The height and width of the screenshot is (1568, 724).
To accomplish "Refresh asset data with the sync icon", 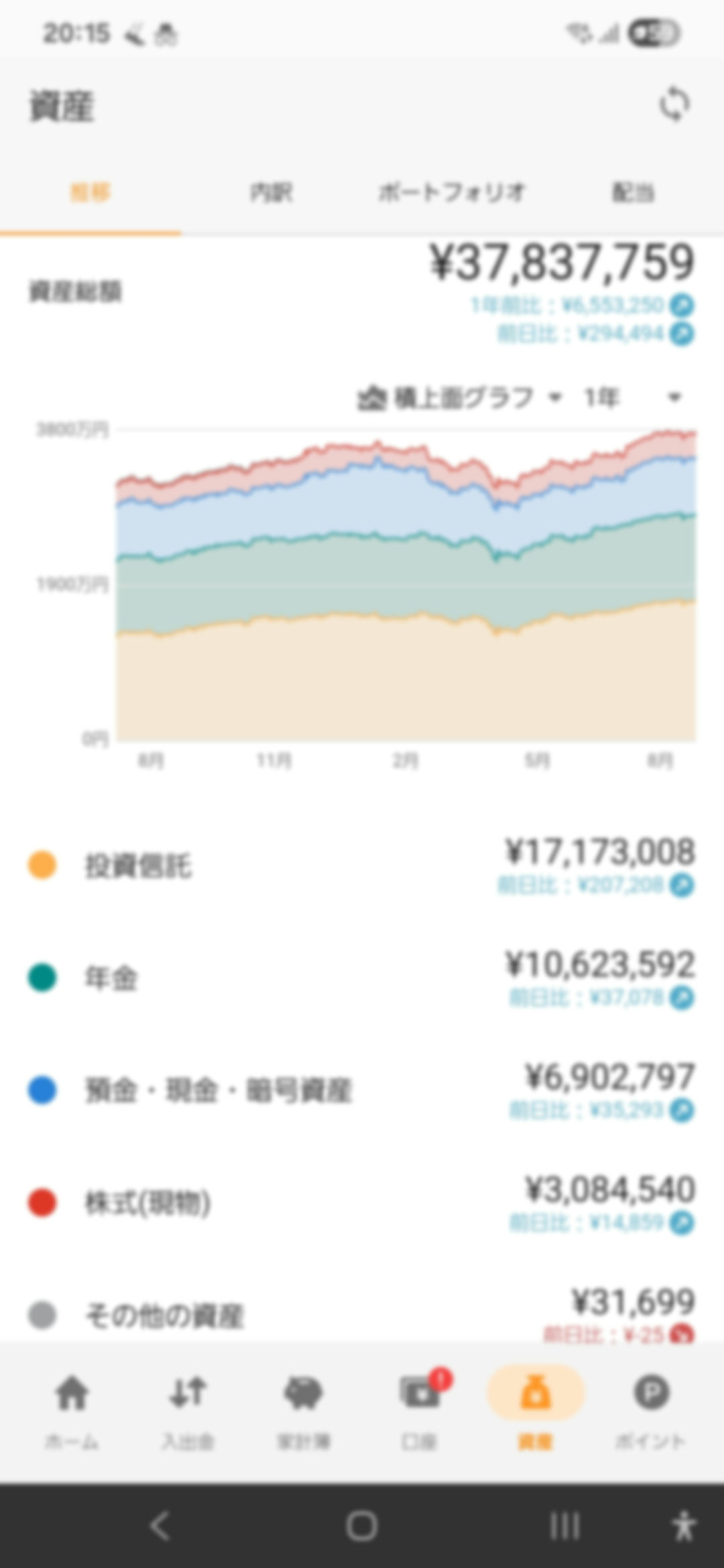I will (x=674, y=105).
